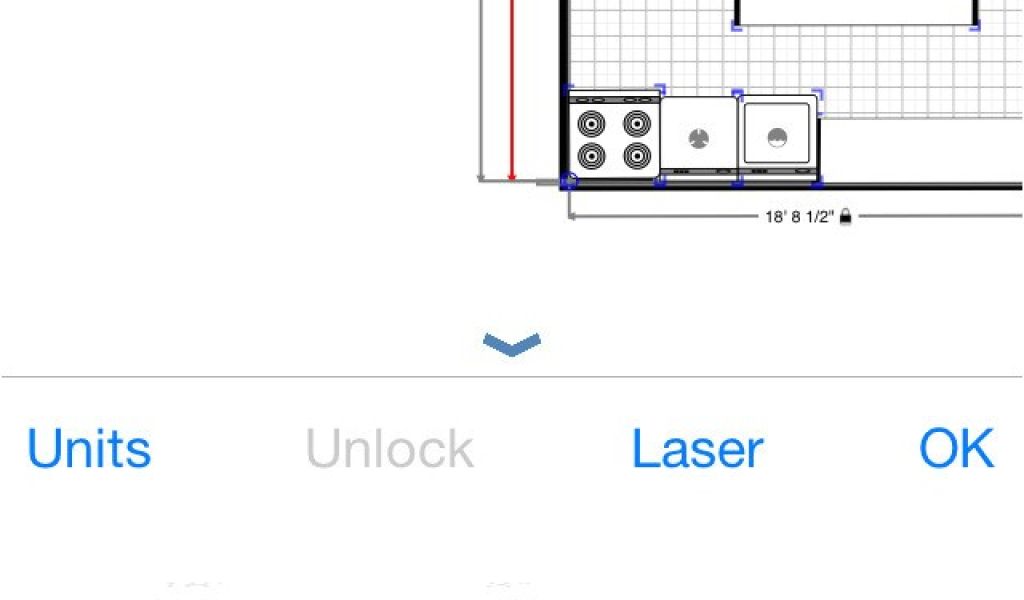Collapse the panel with the down chevron
1024x600 pixels.
click(512, 345)
